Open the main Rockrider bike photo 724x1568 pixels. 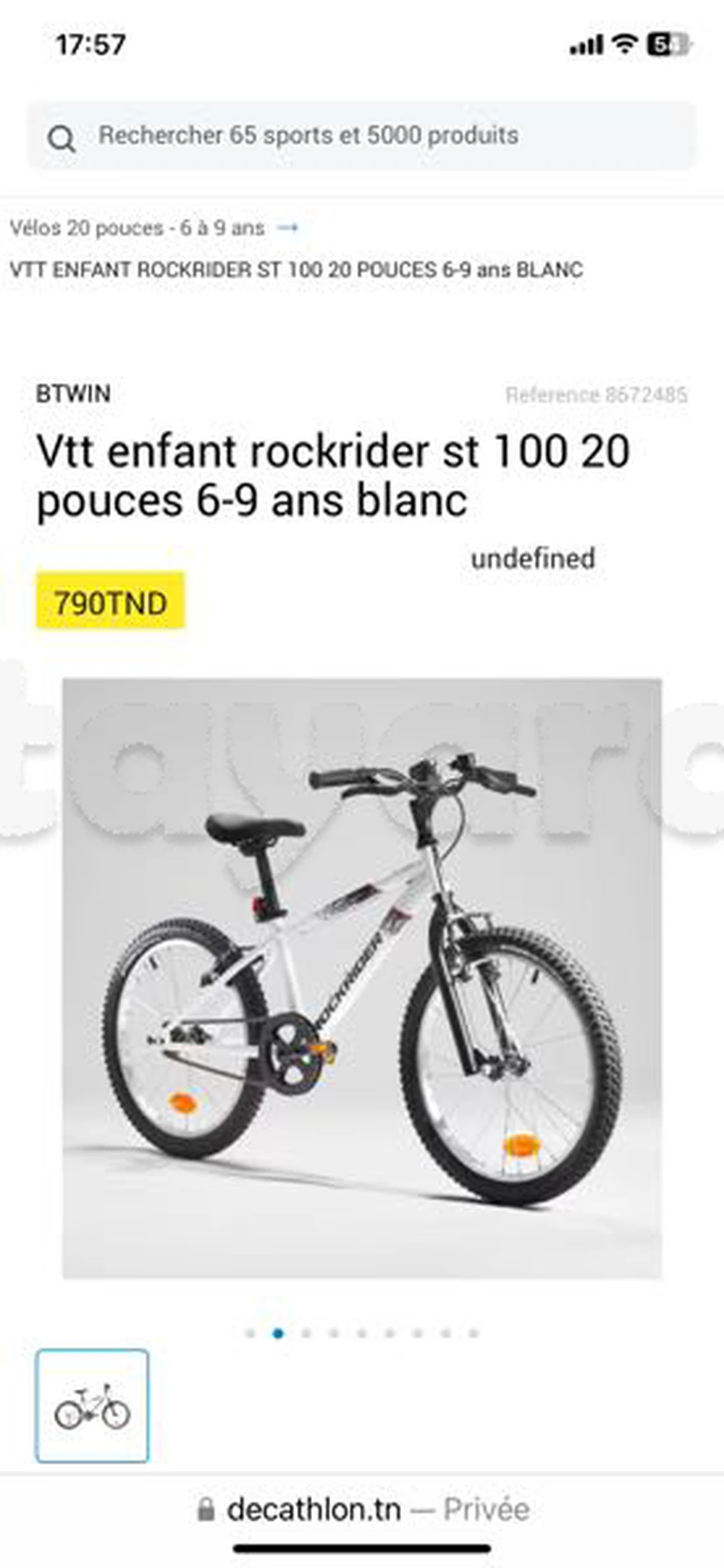coord(362,977)
